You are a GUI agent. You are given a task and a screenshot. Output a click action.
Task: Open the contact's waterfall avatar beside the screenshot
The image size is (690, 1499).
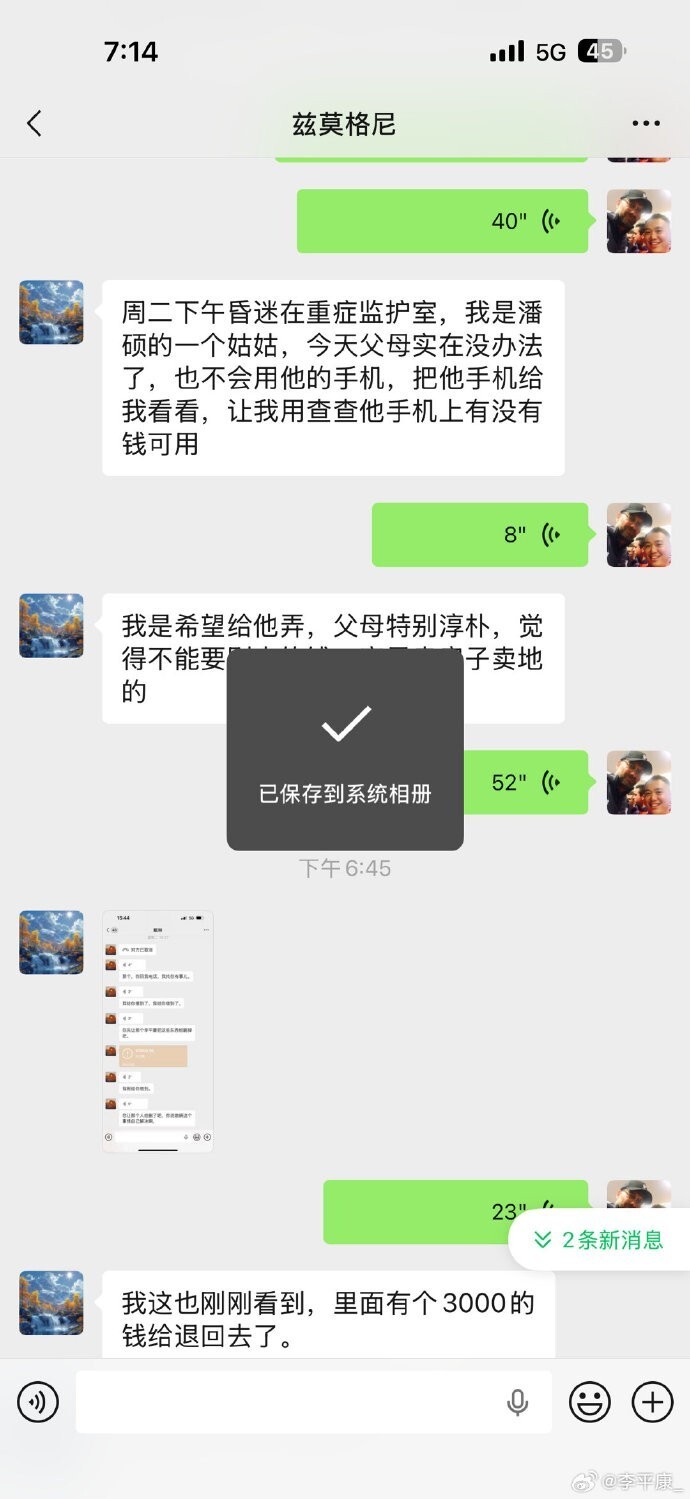click(x=51, y=942)
